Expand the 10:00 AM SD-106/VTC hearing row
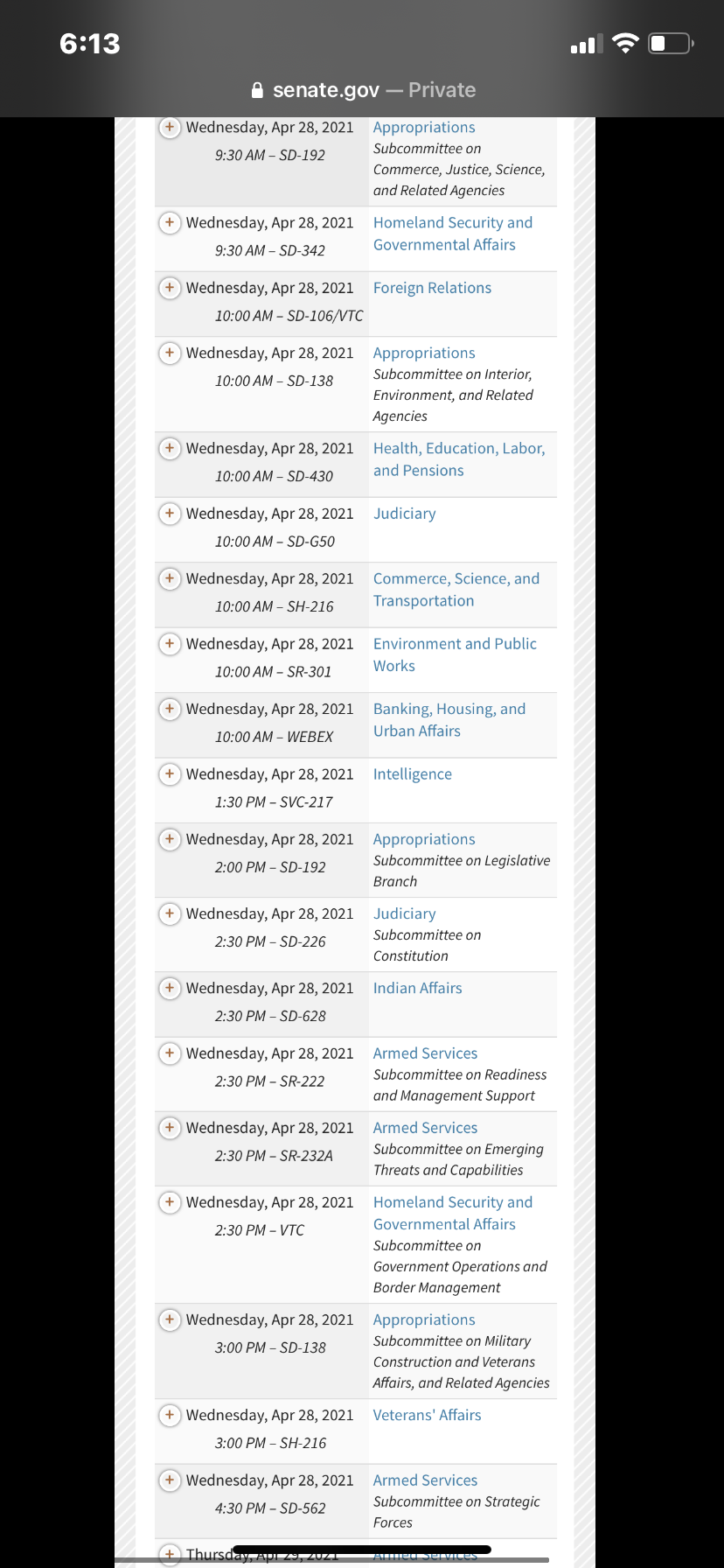Screen dimensions: 724x1568 [170, 288]
